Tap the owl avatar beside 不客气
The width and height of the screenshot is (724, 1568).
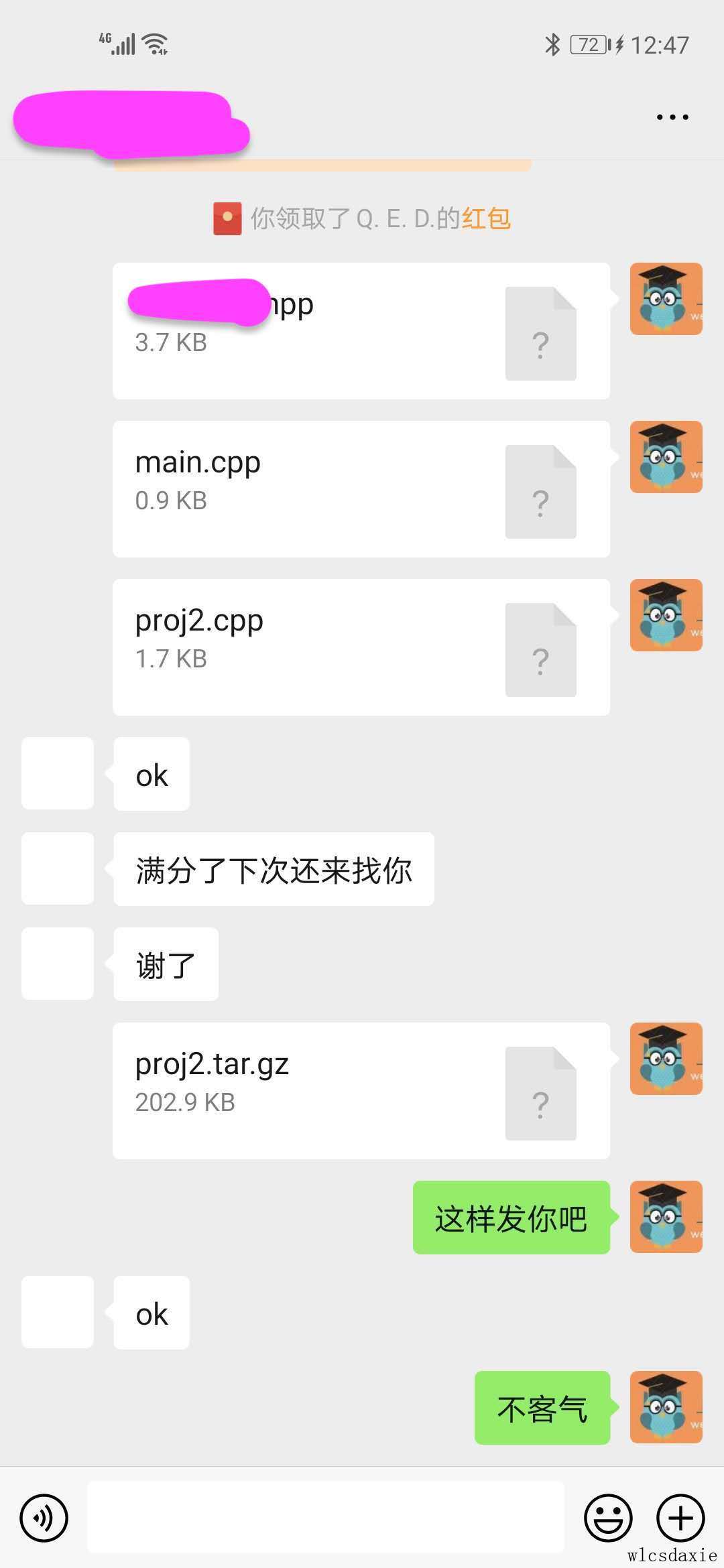click(x=666, y=1407)
